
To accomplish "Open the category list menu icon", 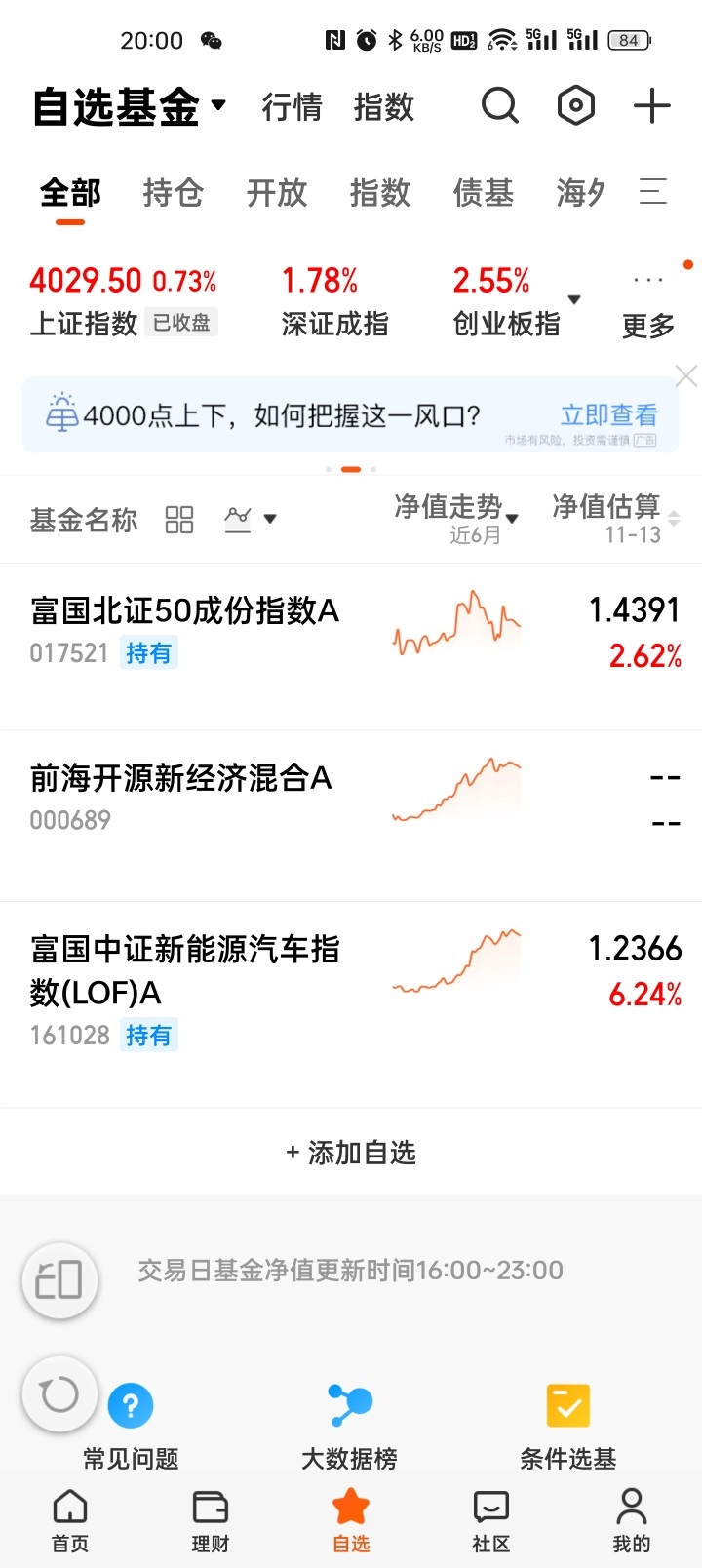I will (x=652, y=192).
